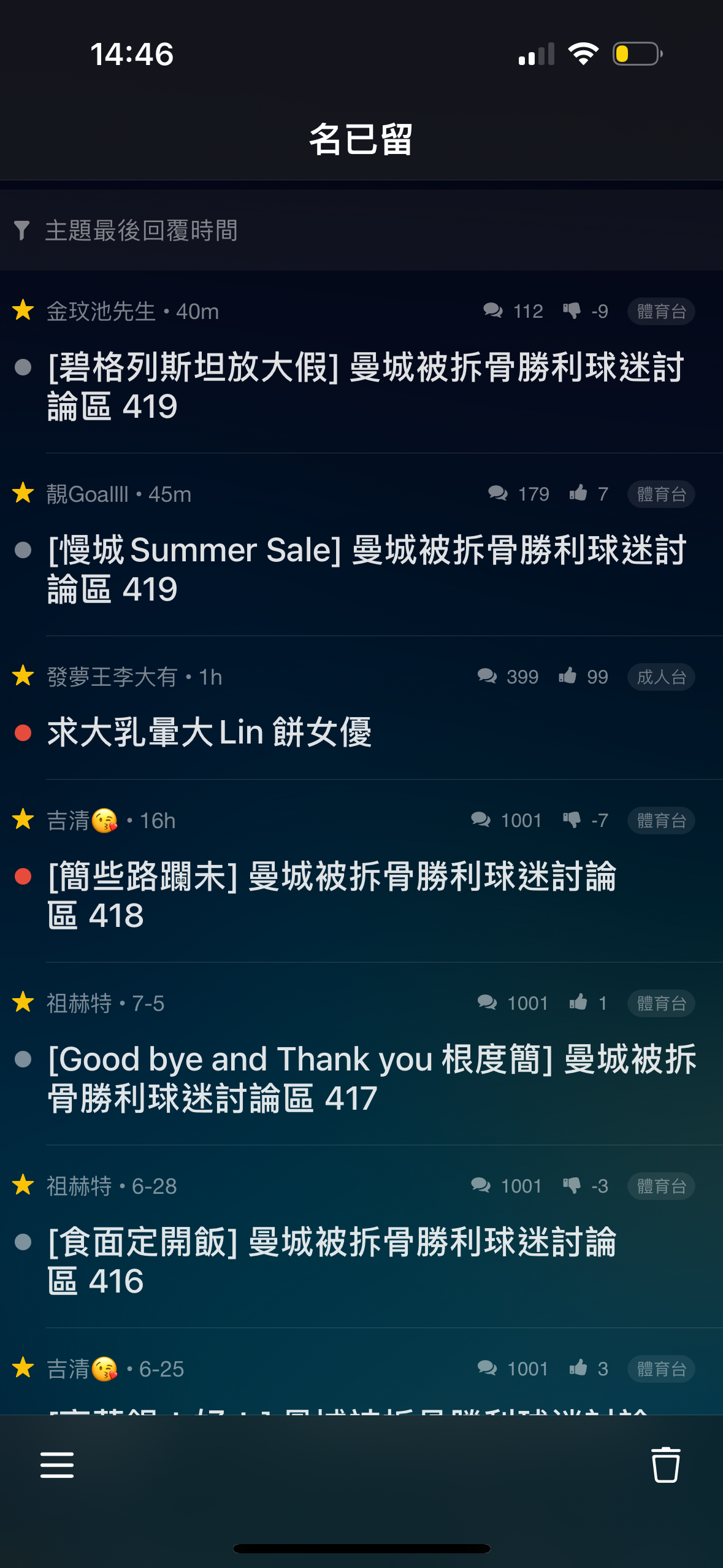Tap 體育台 chip on 金玟池先生's thread
The height and width of the screenshot is (1568, 723).
pyautogui.click(x=661, y=311)
